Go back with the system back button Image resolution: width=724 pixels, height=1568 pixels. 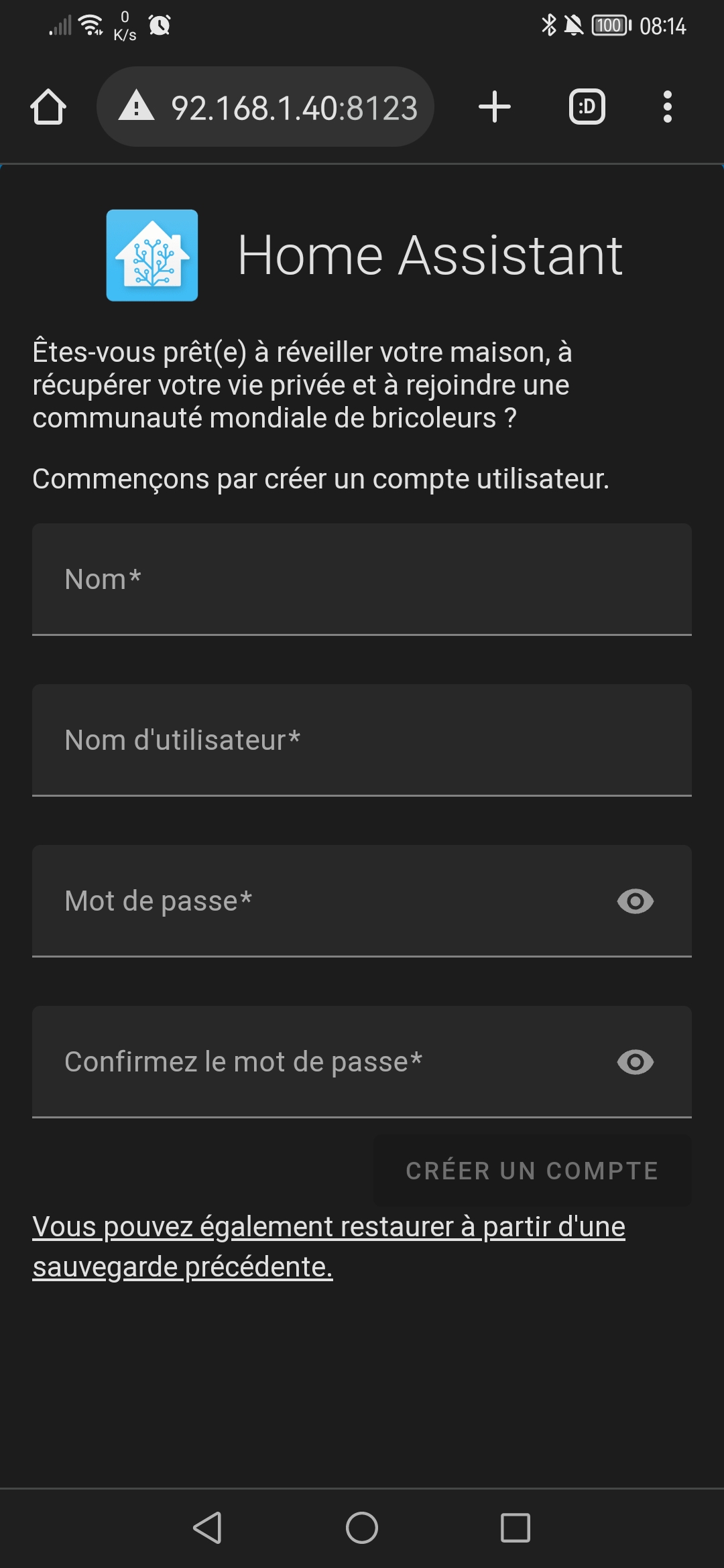point(208,1528)
